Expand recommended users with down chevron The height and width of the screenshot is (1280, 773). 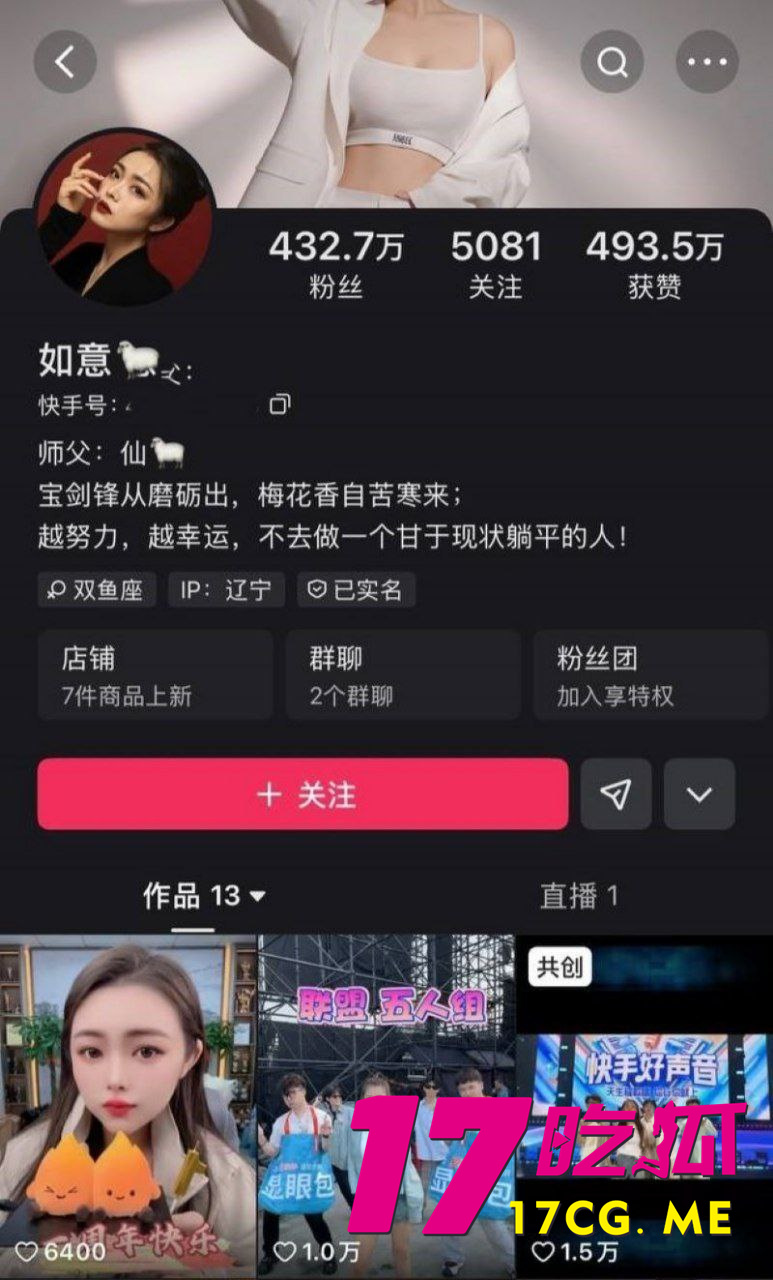point(699,794)
